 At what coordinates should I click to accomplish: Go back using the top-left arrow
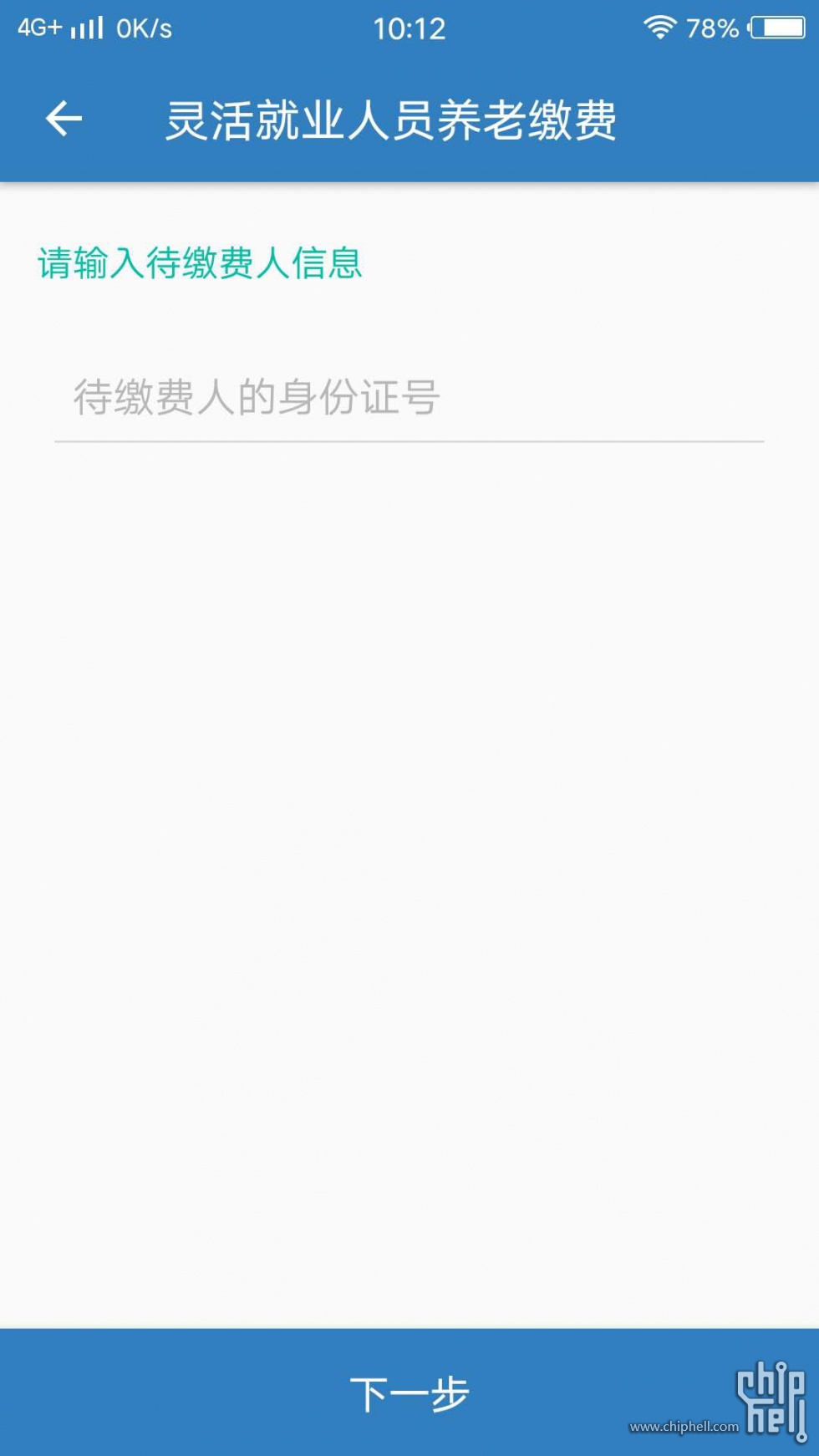point(64,119)
